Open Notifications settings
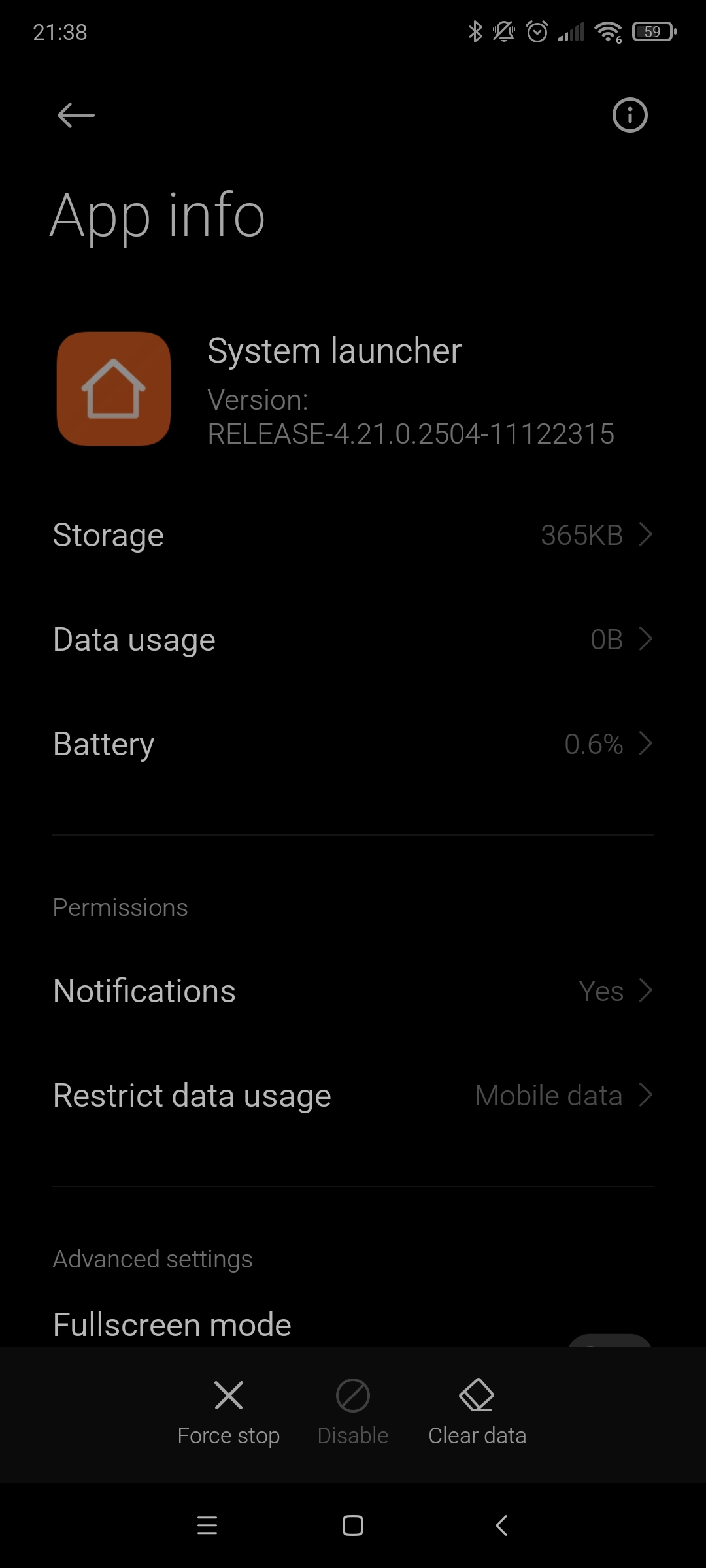The height and width of the screenshot is (1568, 706). point(353,991)
